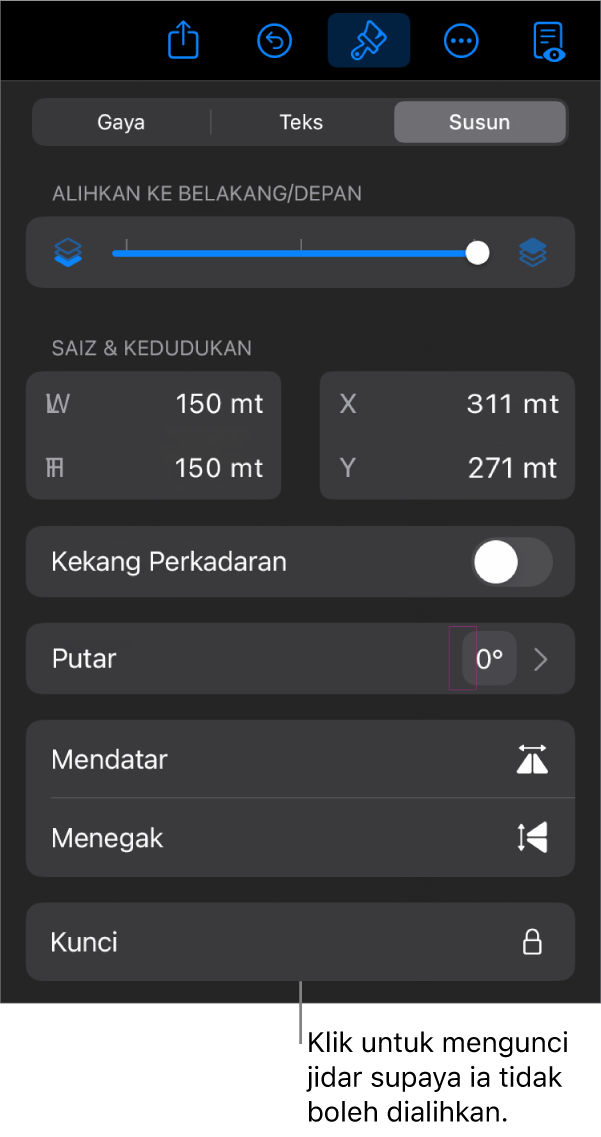This screenshot has width=601, height=1137.
Task: Select the Susun tab
Action: coord(479,122)
